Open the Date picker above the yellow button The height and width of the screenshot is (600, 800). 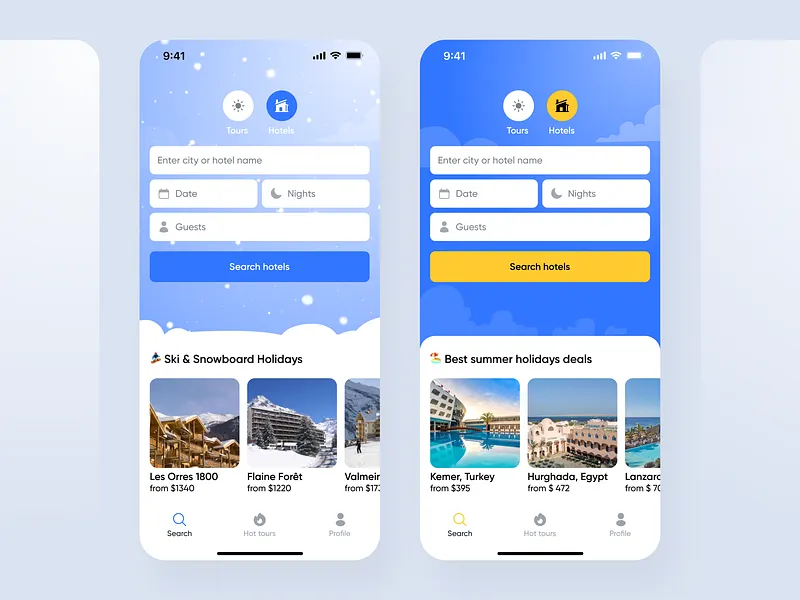point(483,194)
